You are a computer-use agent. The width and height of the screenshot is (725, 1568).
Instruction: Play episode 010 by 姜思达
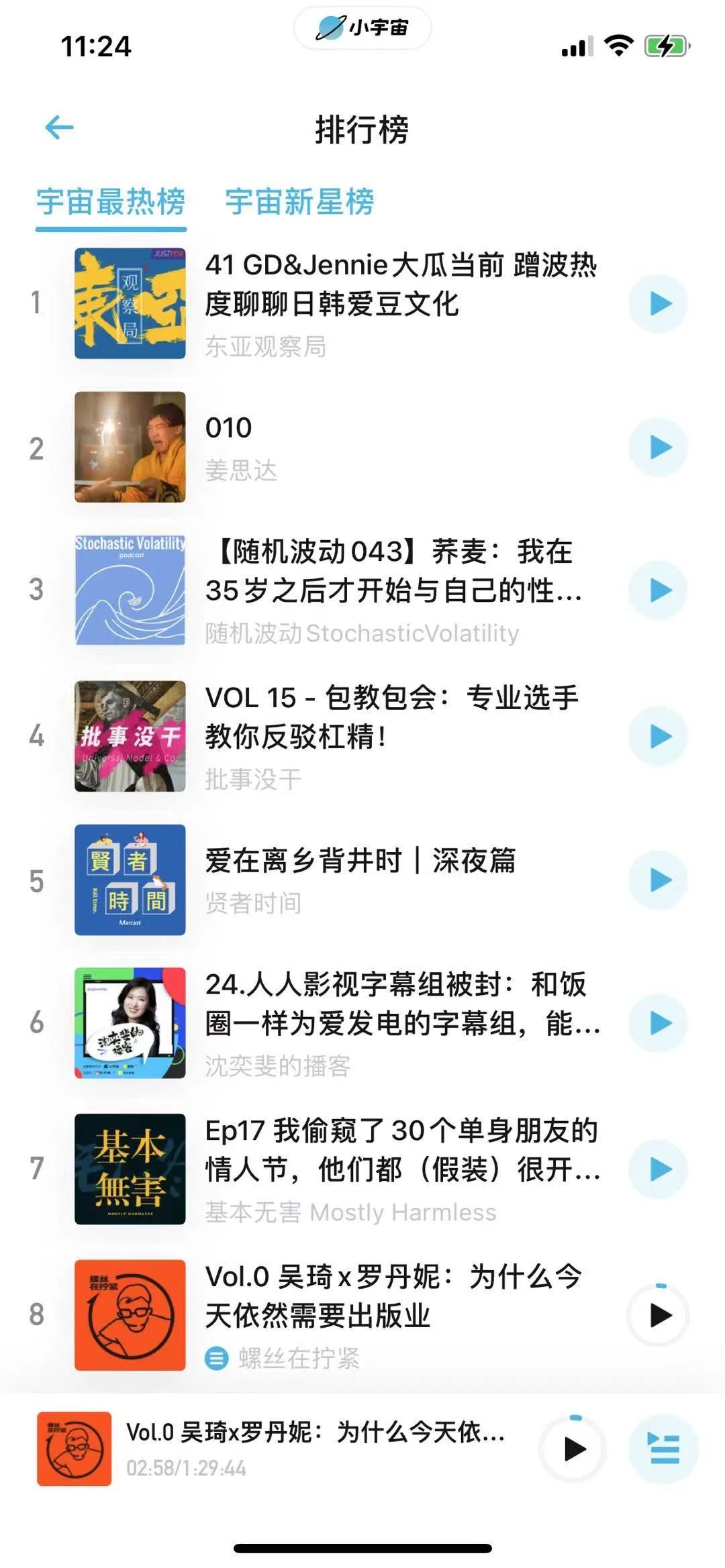point(659,447)
